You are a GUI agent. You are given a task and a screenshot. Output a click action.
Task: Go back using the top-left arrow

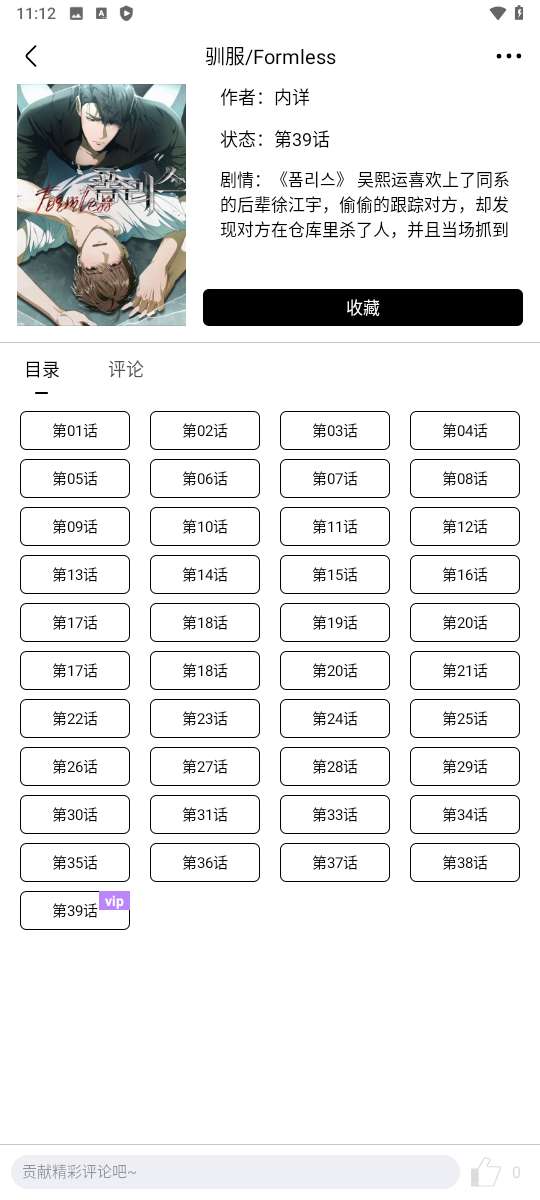31,56
